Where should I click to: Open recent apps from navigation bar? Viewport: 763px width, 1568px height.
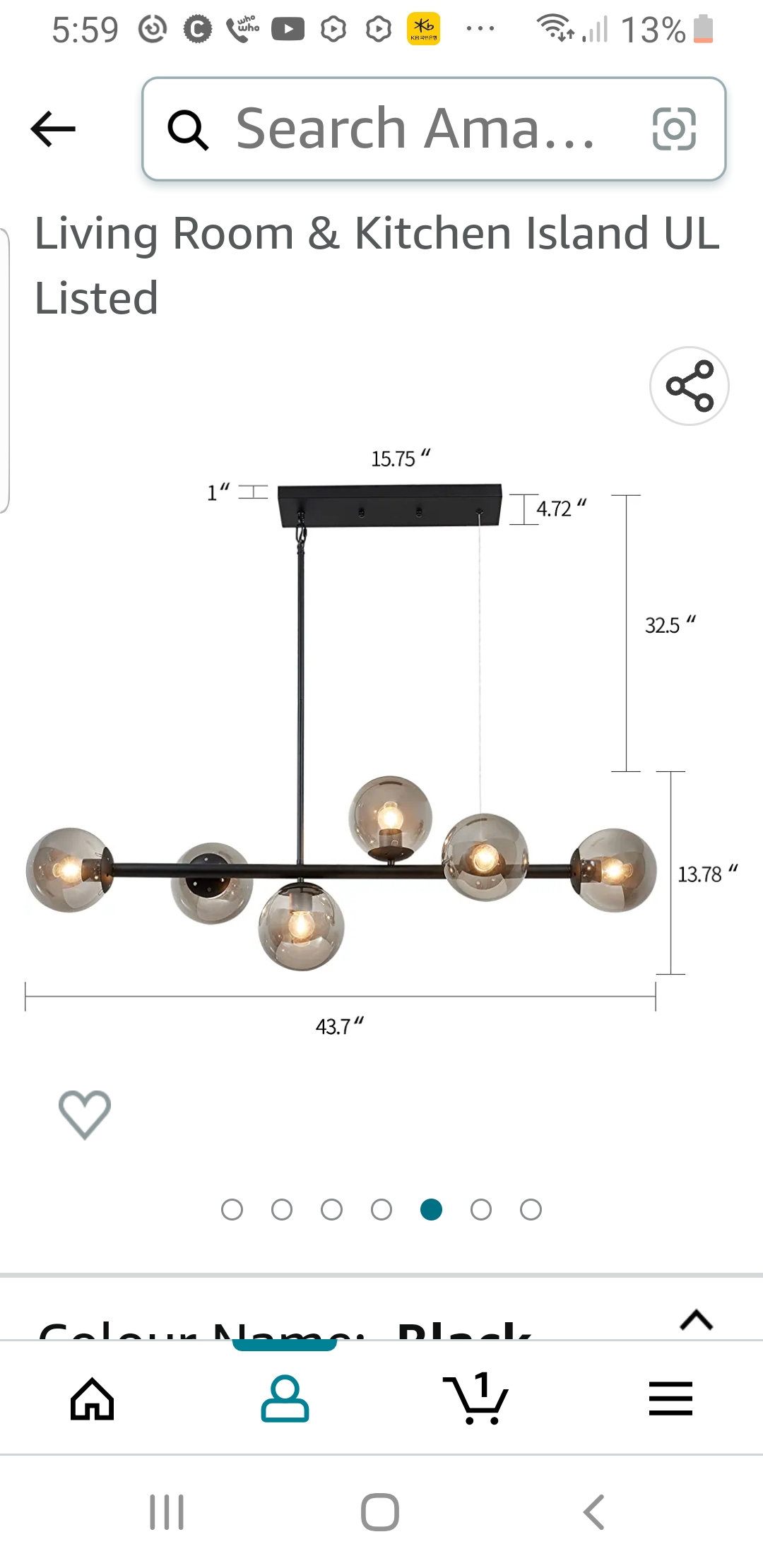pyautogui.click(x=167, y=1512)
